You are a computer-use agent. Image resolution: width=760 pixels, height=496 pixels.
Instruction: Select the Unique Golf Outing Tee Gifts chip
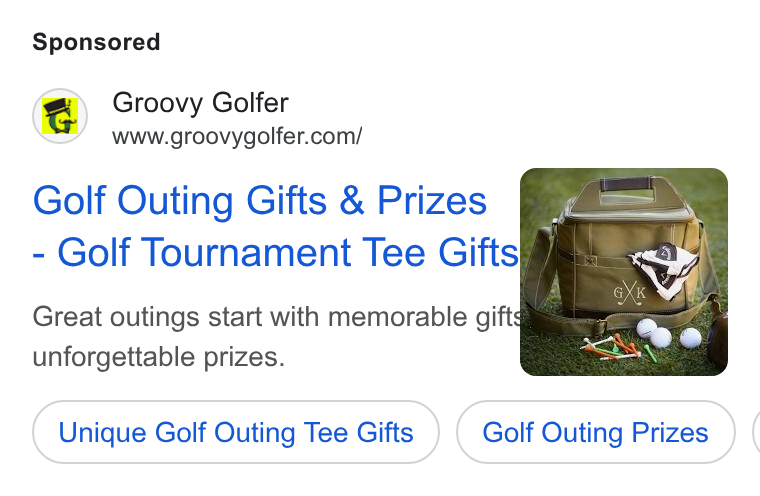236,432
